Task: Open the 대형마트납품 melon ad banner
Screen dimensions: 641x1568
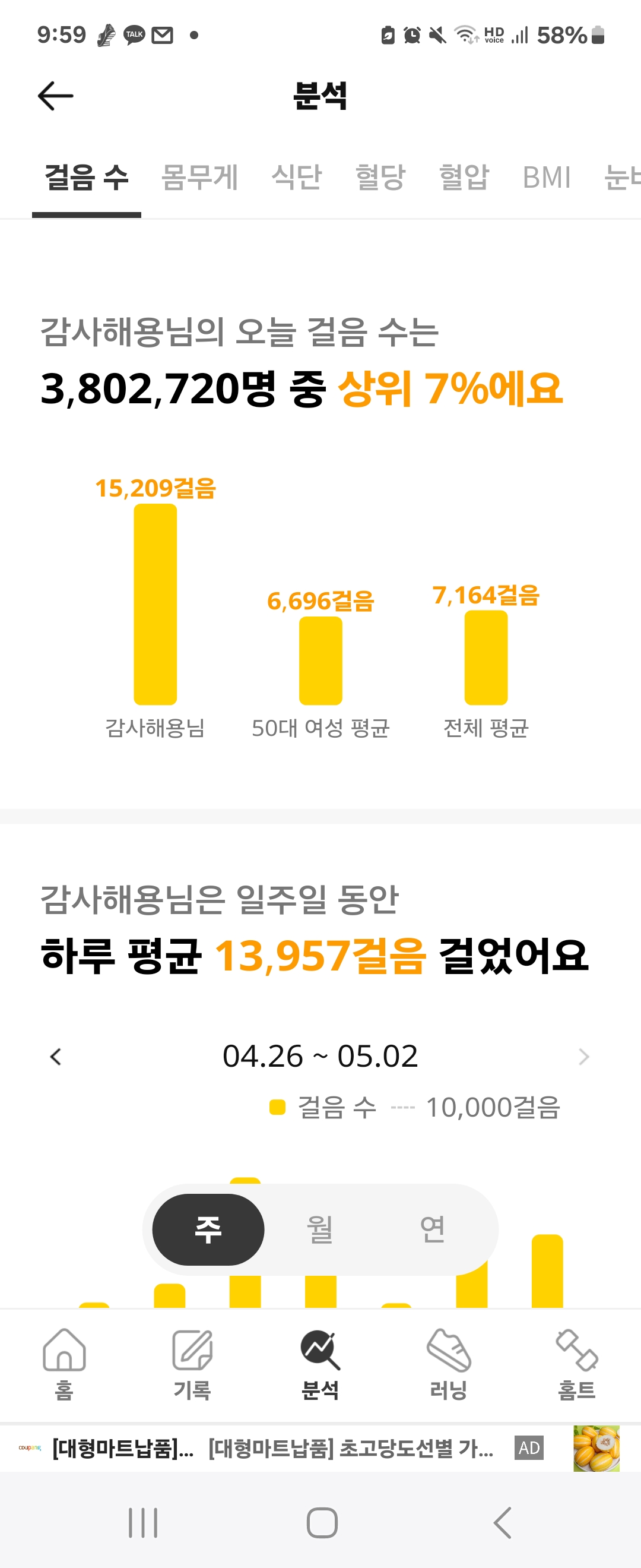Action: [320, 1448]
